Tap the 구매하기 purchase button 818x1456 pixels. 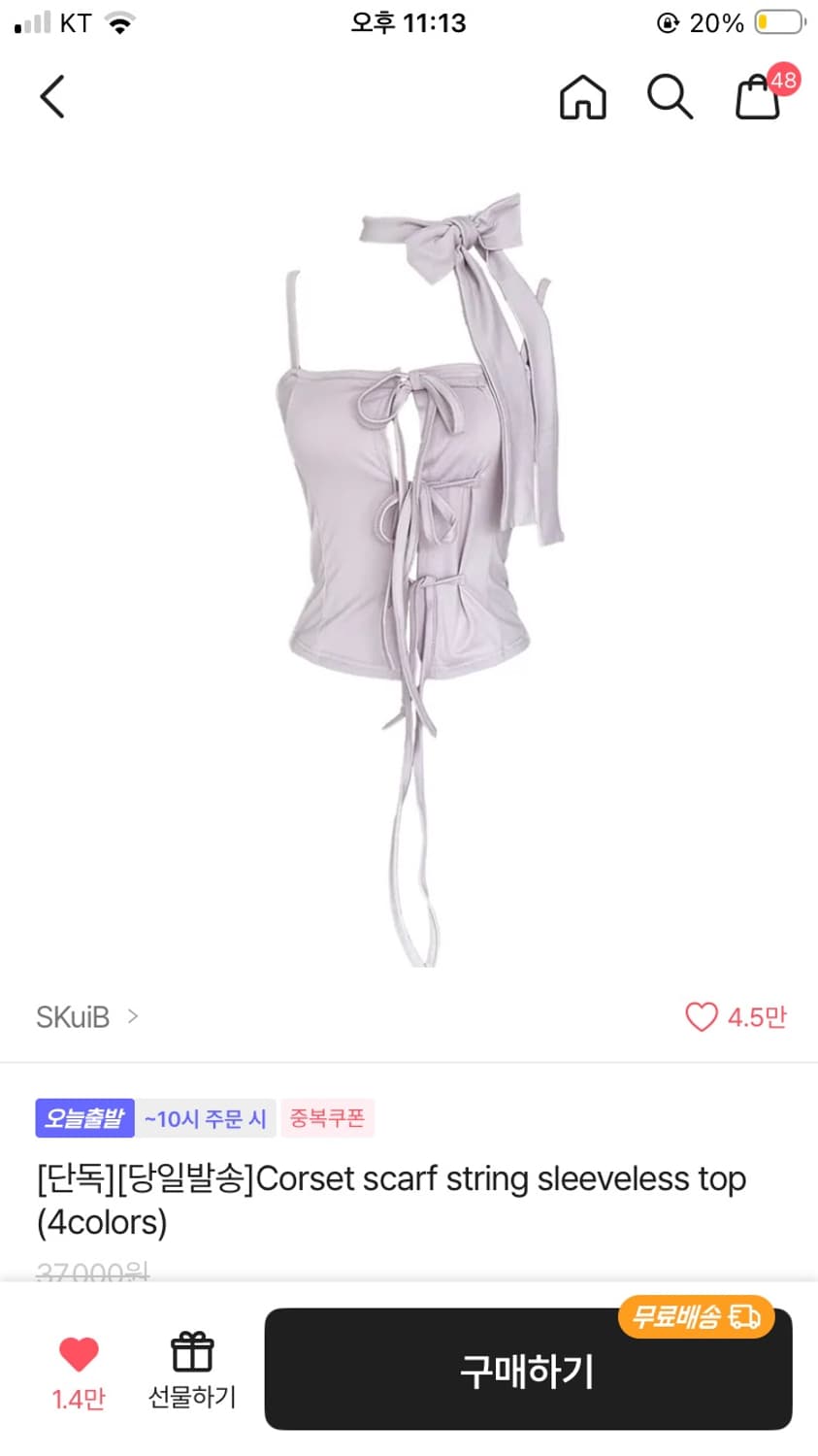pyautogui.click(x=526, y=1370)
